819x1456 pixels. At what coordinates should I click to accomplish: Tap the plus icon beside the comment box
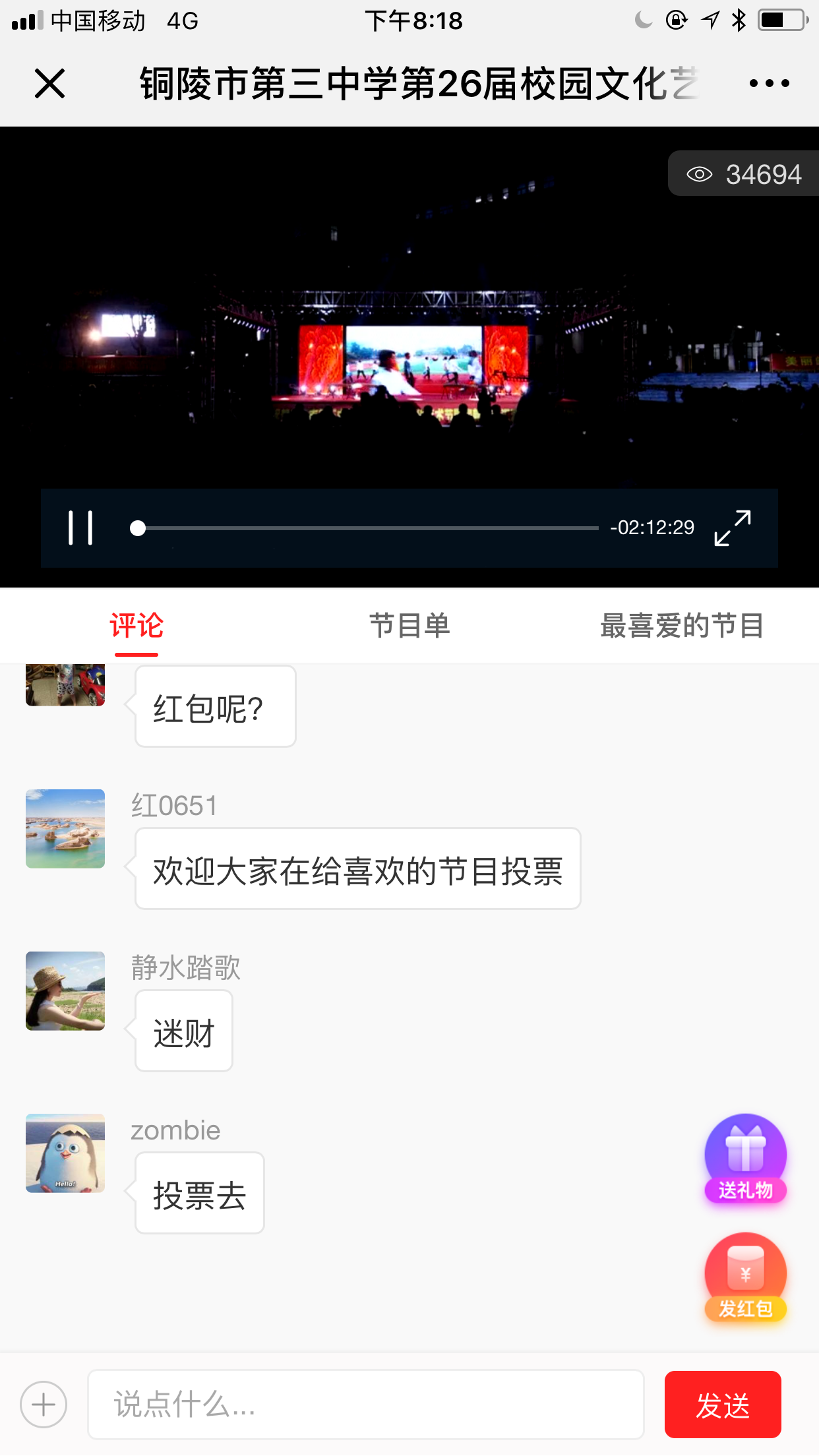click(44, 1405)
